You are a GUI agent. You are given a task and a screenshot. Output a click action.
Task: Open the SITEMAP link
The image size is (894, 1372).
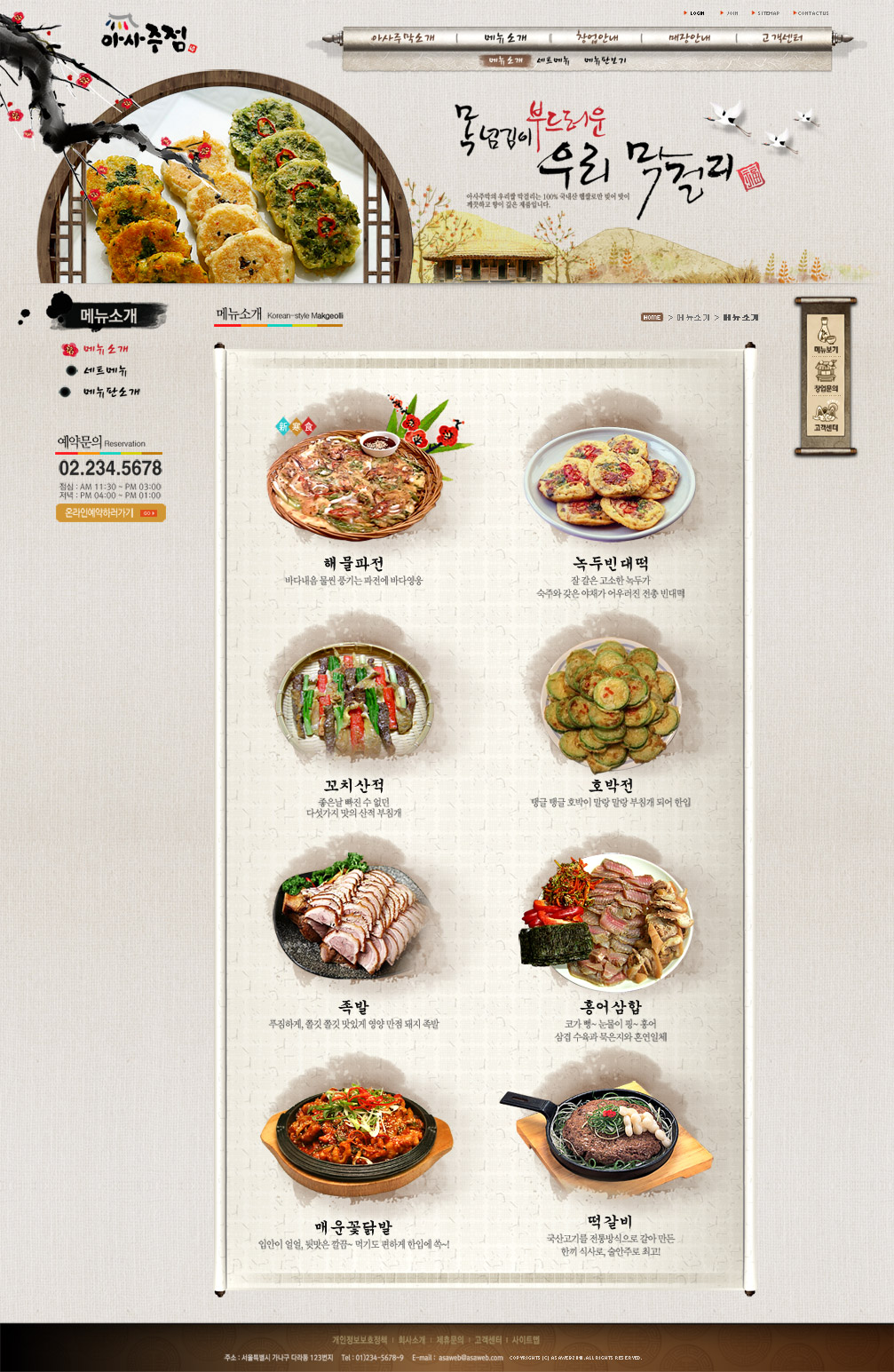767,13
